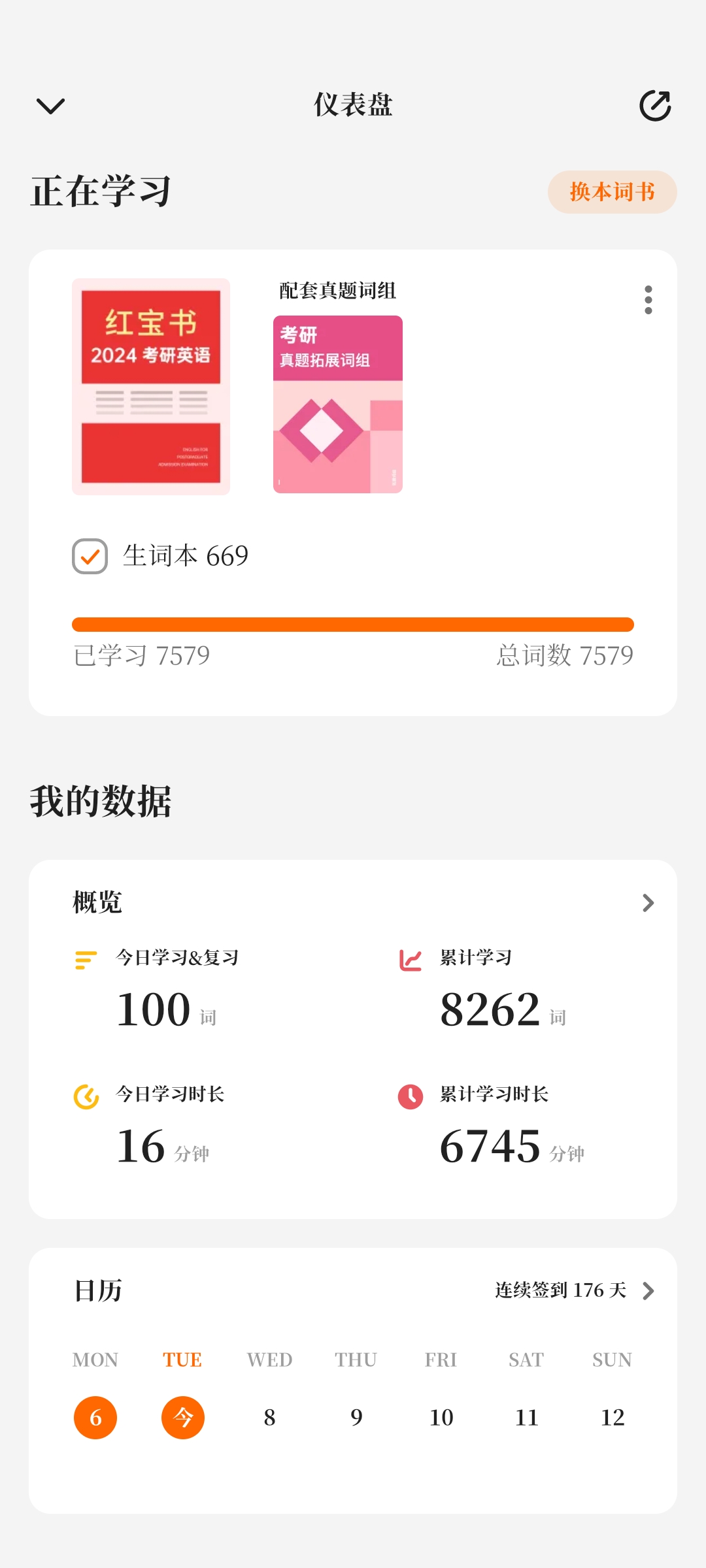Viewport: 706px width, 1568px height.
Task: Pick Thursday the 9th in the calendar
Action: click(356, 1418)
